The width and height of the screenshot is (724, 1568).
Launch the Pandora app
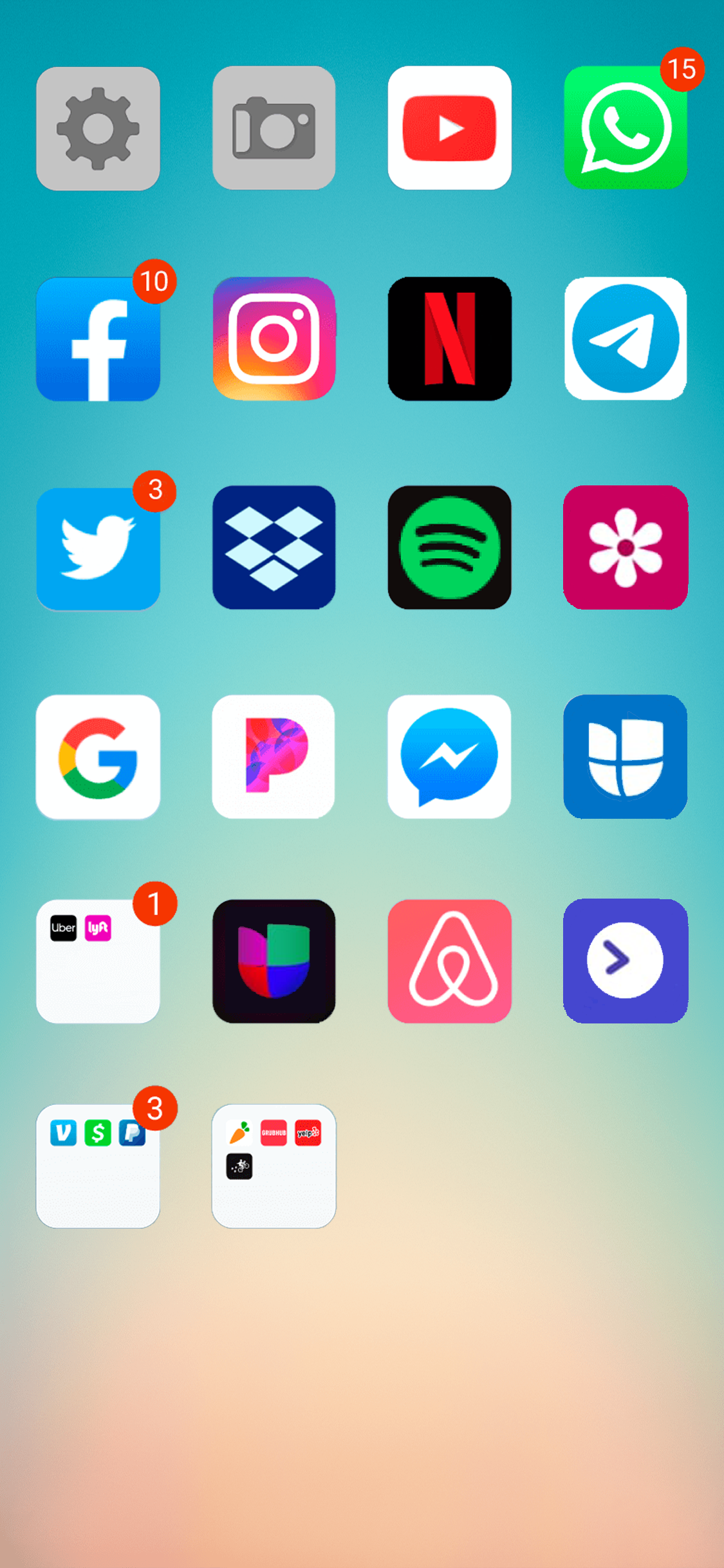[274, 757]
